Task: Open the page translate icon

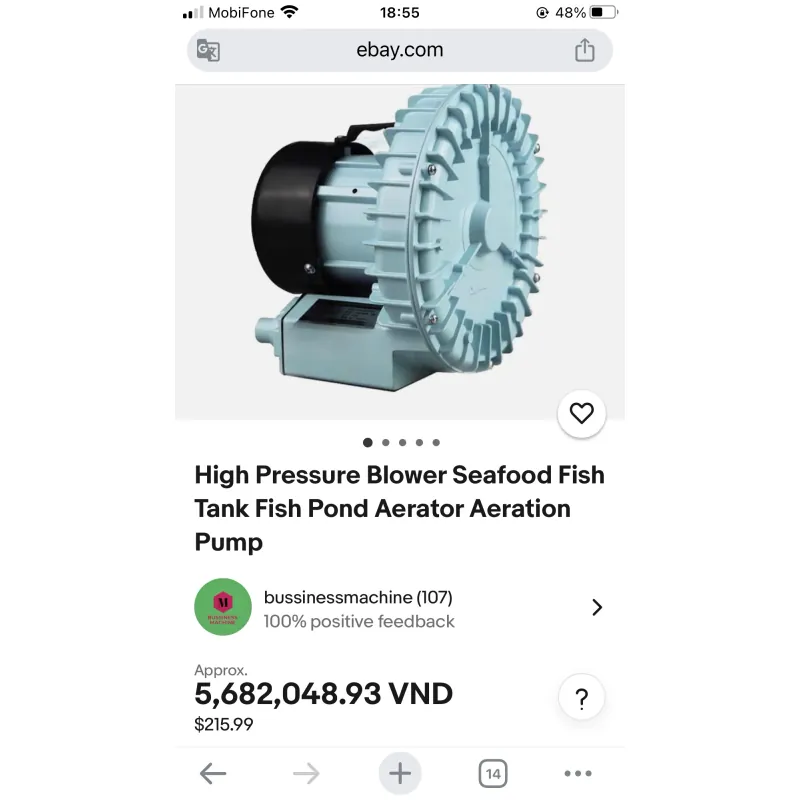Action: pyautogui.click(x=208, y=51)
